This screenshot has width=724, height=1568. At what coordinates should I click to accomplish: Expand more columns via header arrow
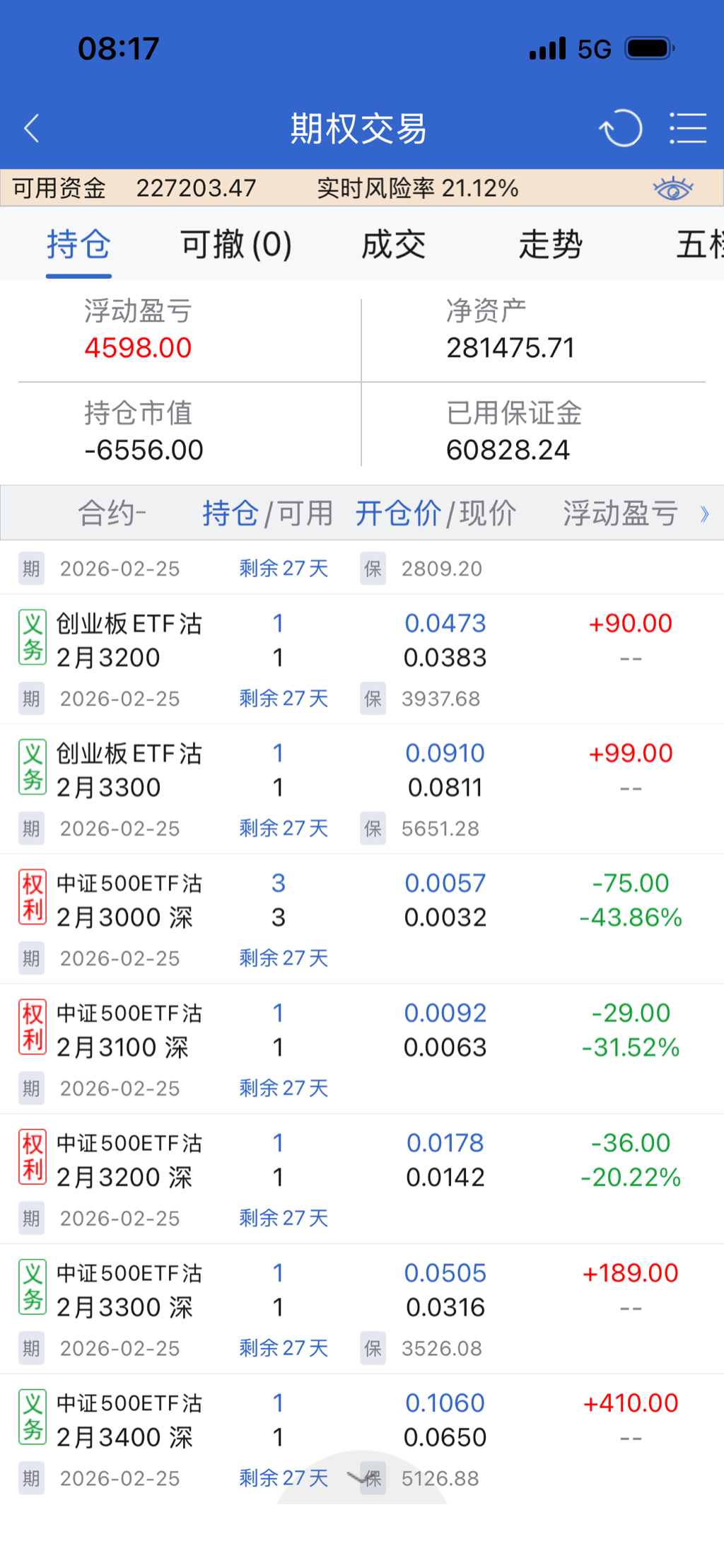pos(704,514)
